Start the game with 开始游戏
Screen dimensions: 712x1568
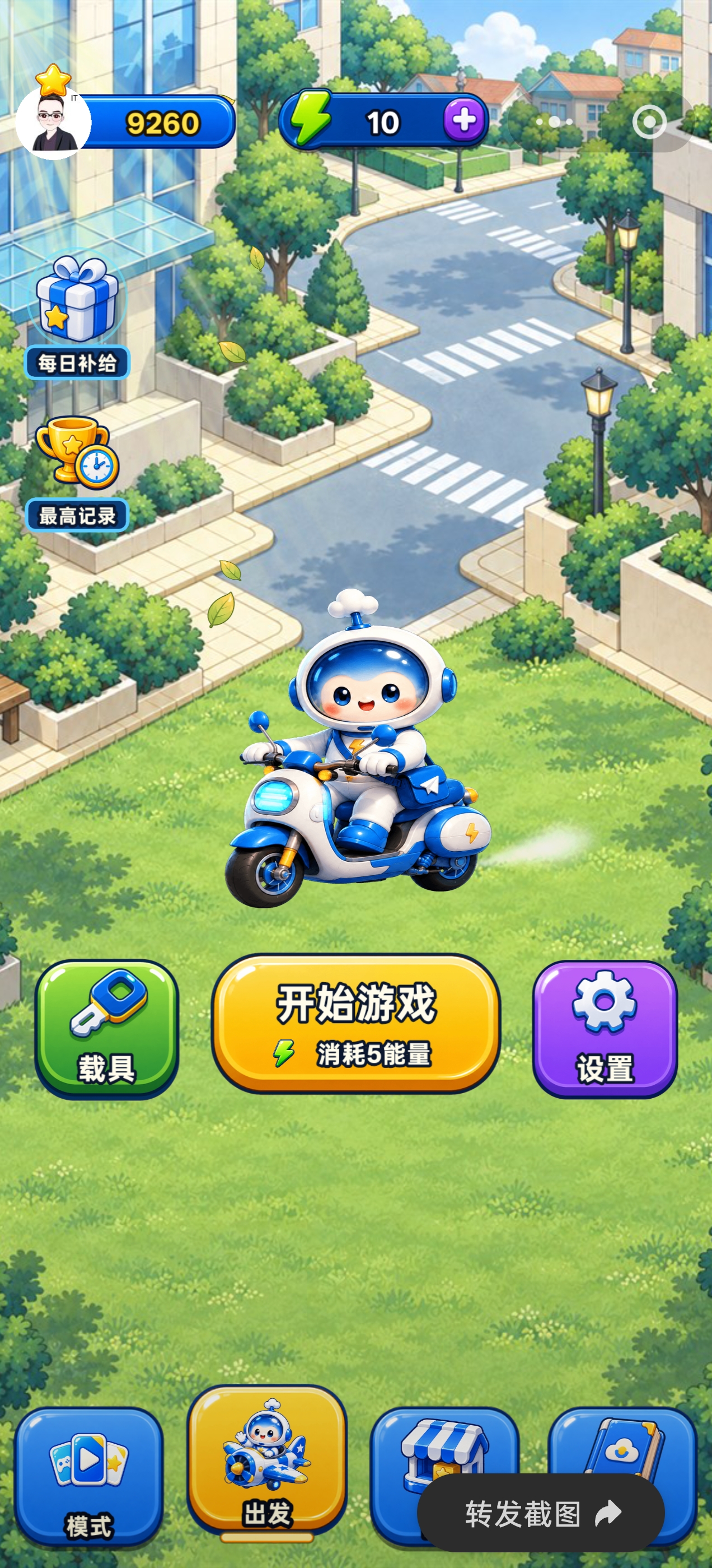(356, 1024)
